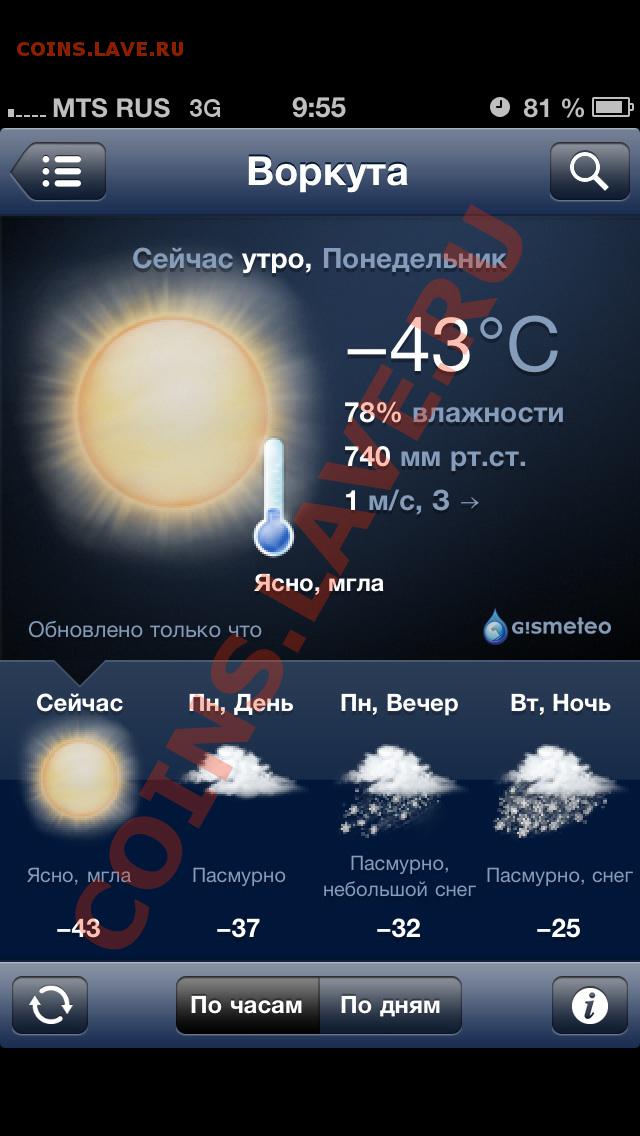This screenshot has width=640, height=1136.
Task: Select the Сейчас forecast column
Action: point(80,815)
